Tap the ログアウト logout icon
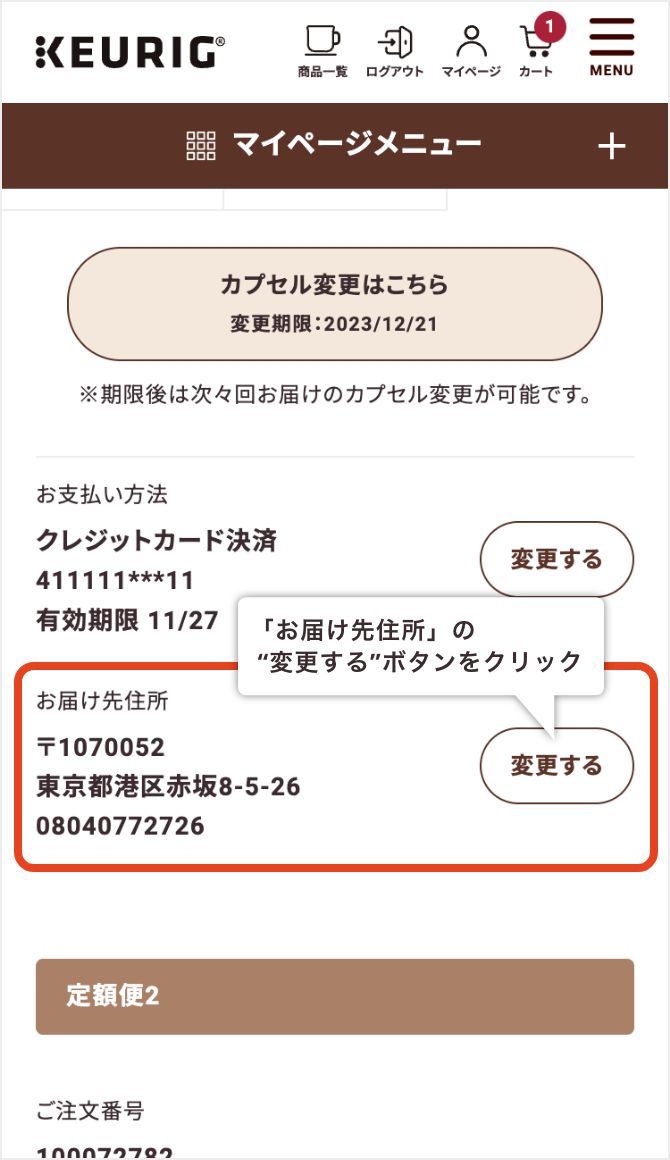This screenshot has height=1160, width=670. coord(395,51)
